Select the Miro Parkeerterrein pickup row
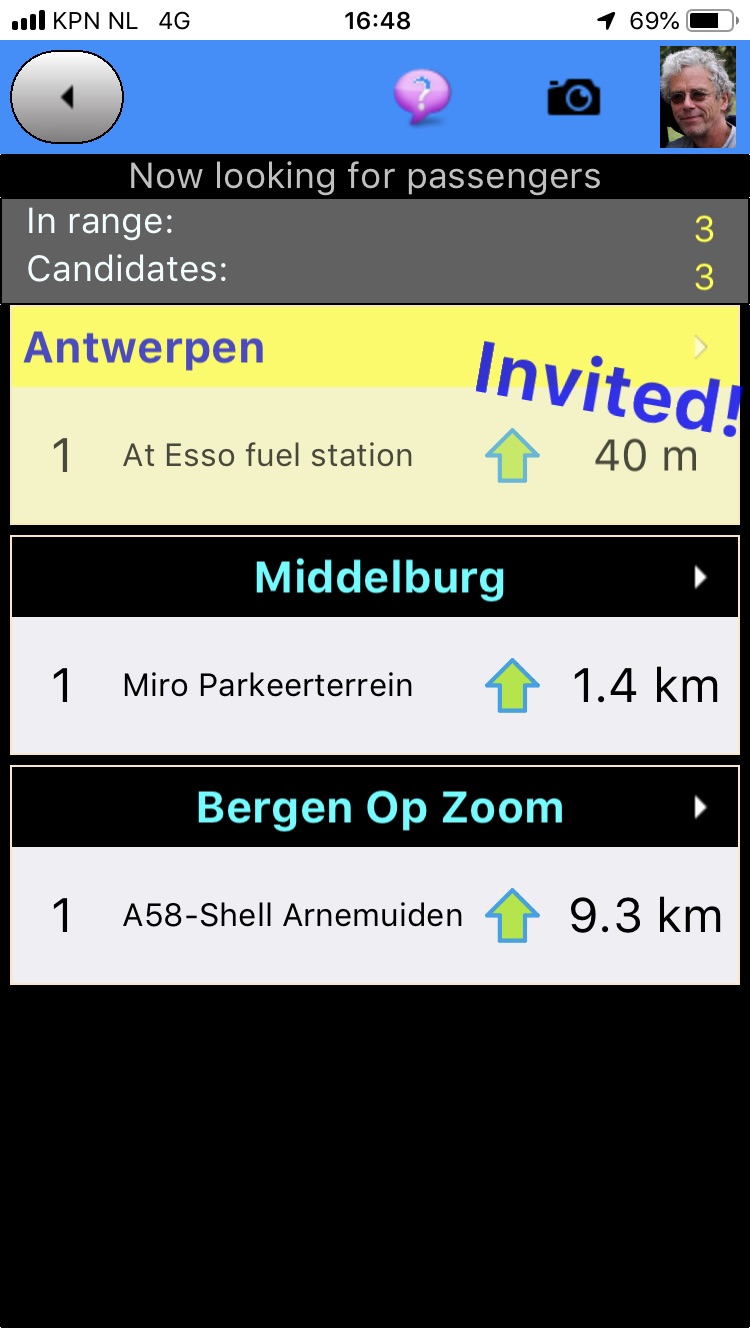Image resolution: width=750 pixels, height=1334 pixels. 375,686
